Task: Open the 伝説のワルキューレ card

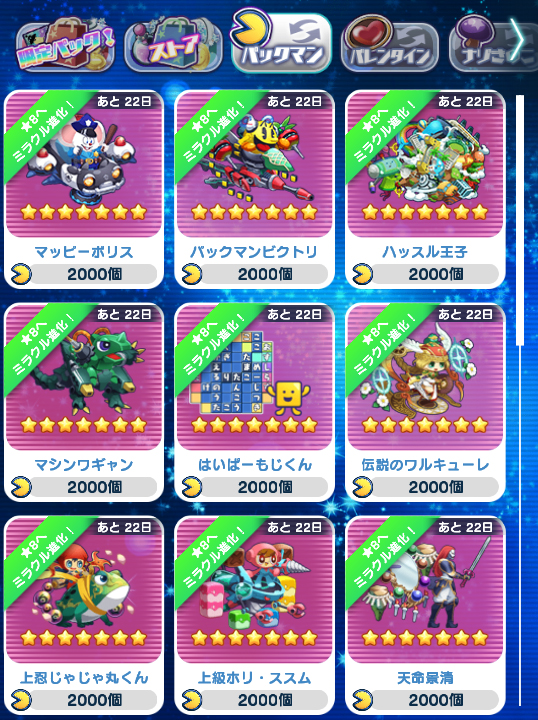Action: [425, 402]
